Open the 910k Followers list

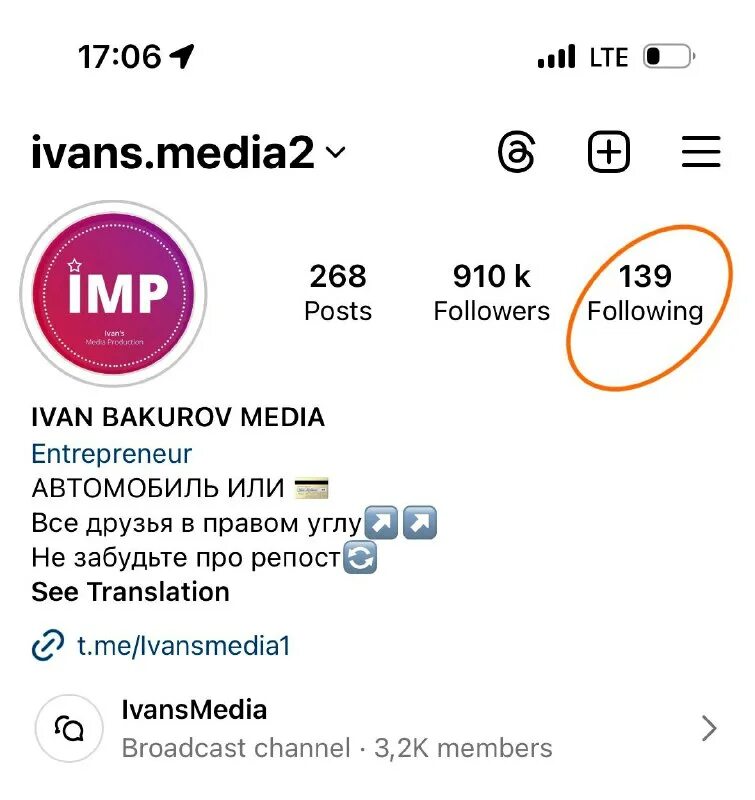click(491, 292)
